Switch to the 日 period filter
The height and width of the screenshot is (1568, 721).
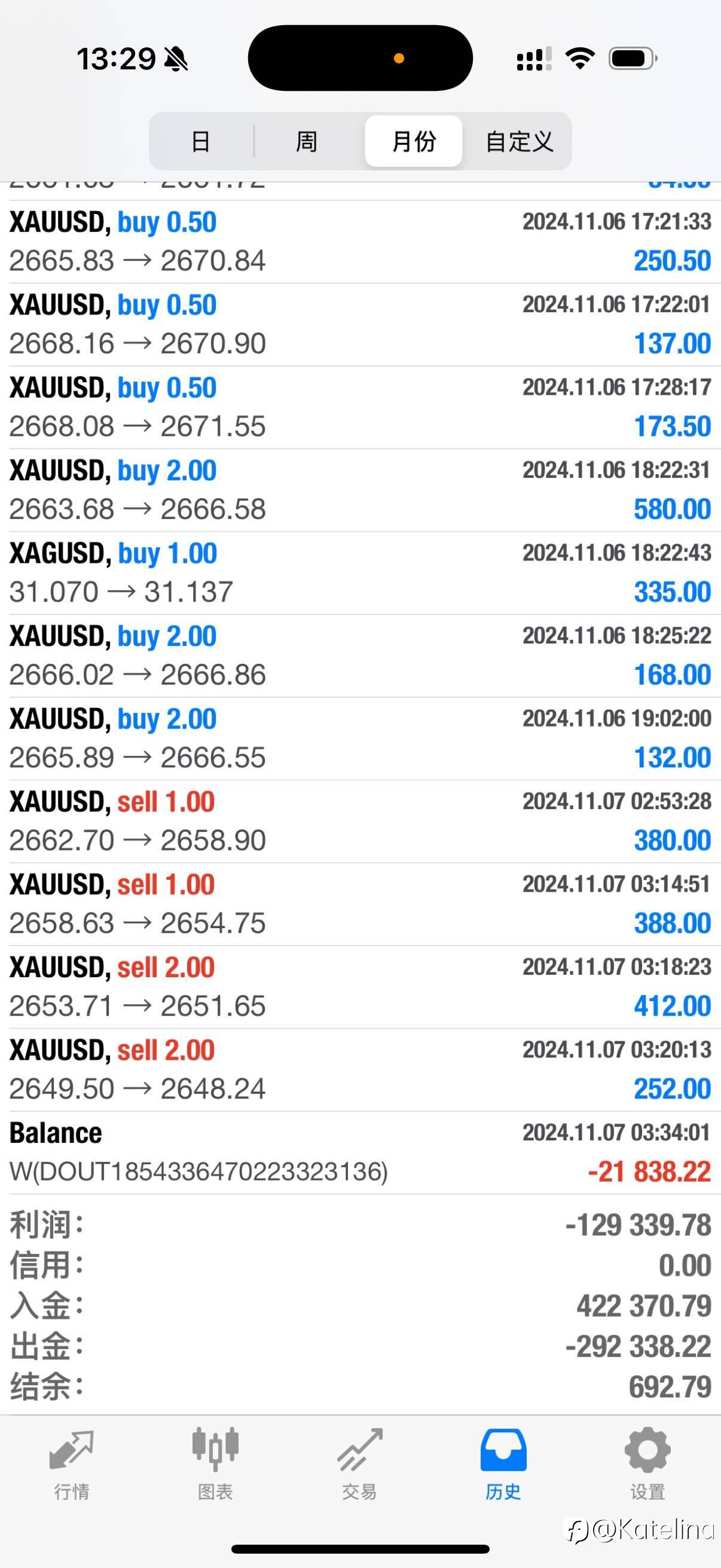click(x=201, y=141)
